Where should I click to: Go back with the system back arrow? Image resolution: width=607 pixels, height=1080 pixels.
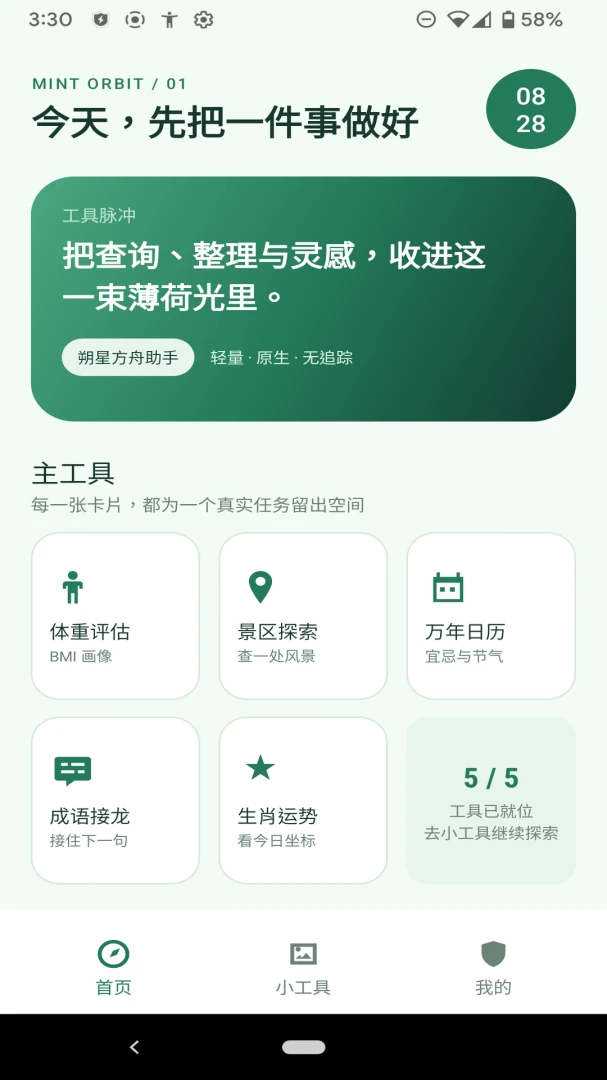[134, 1047]
